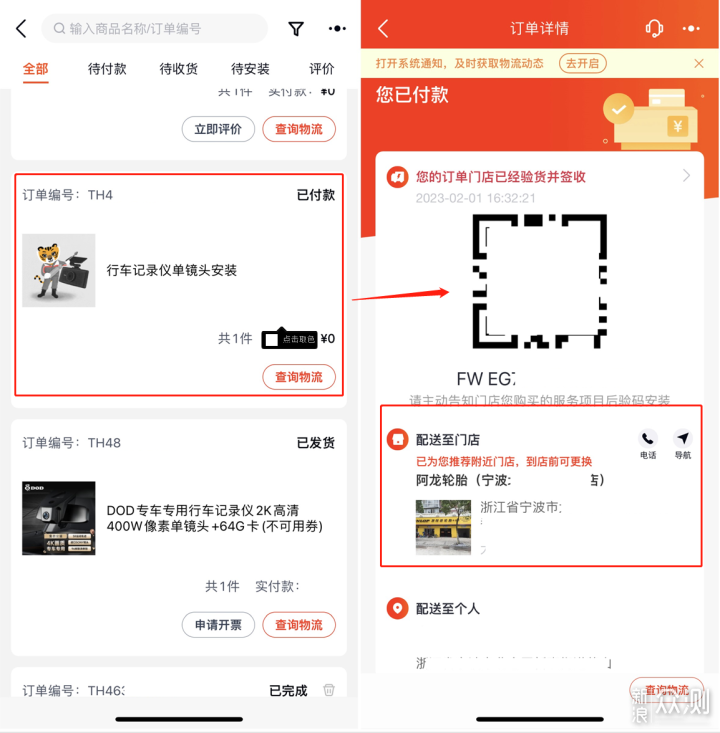720x733 pixels.
Task: Go back from the 订单详情 page
Action: tap(383, 29)
